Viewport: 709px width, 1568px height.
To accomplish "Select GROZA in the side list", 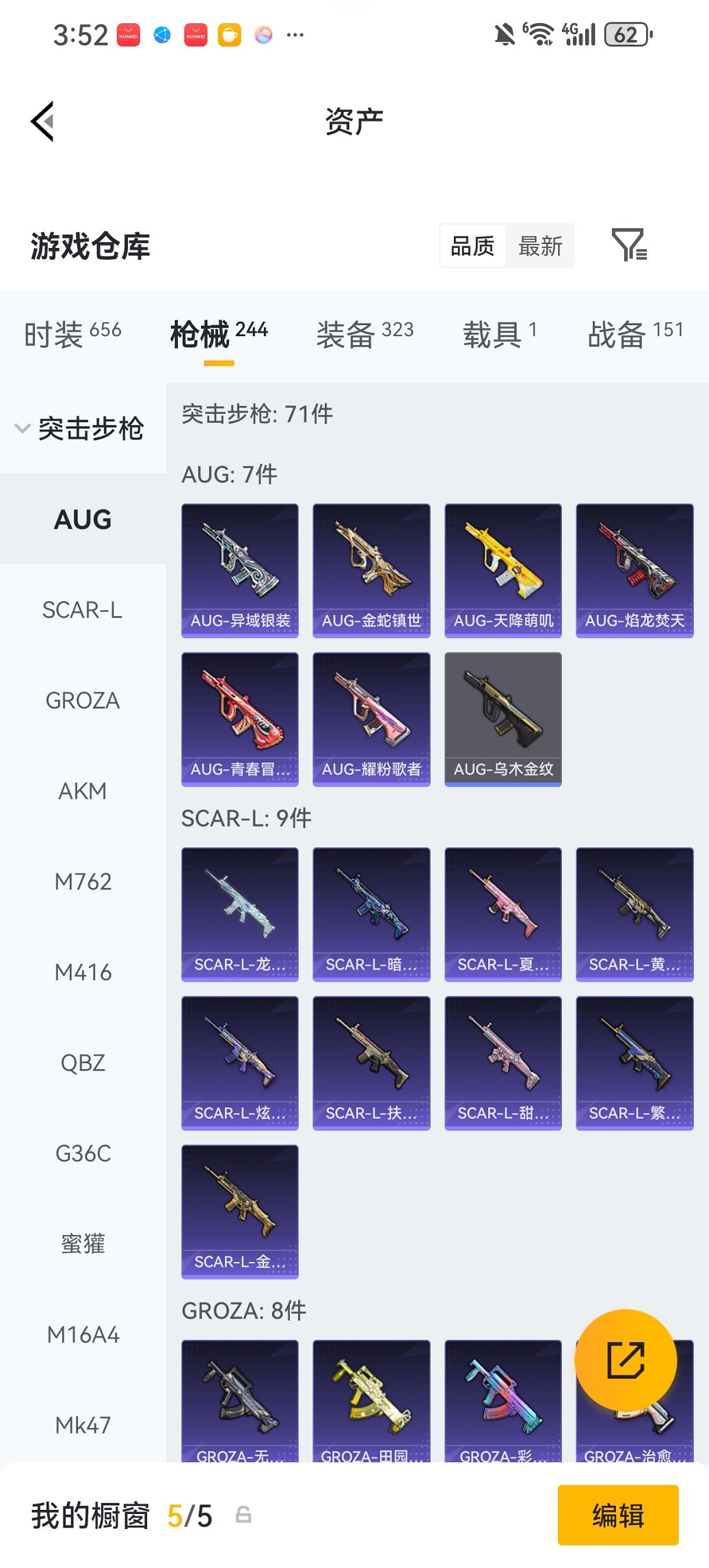I will (x=82, y=700).
